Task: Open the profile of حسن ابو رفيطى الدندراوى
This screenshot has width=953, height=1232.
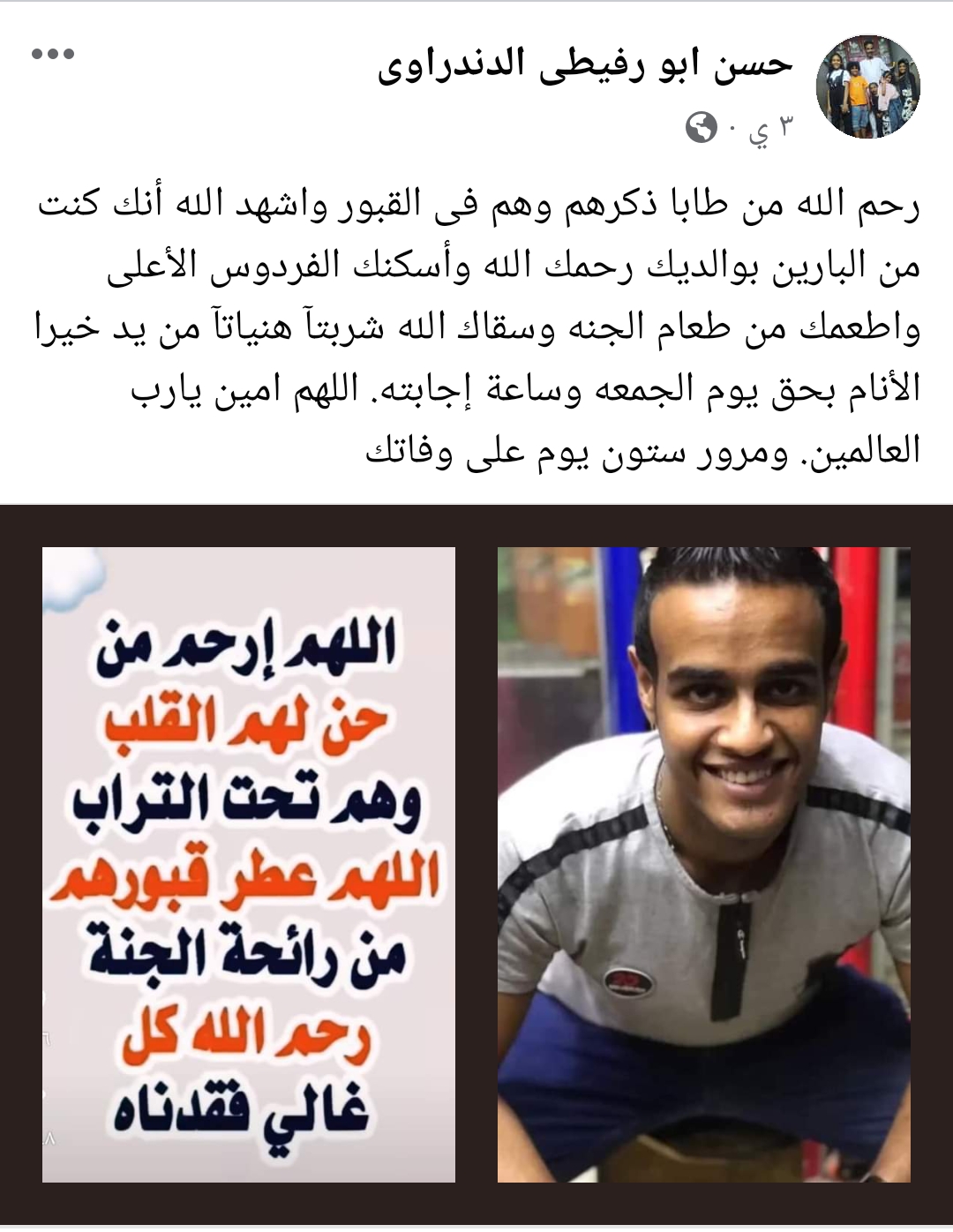Action: point(586,66)
